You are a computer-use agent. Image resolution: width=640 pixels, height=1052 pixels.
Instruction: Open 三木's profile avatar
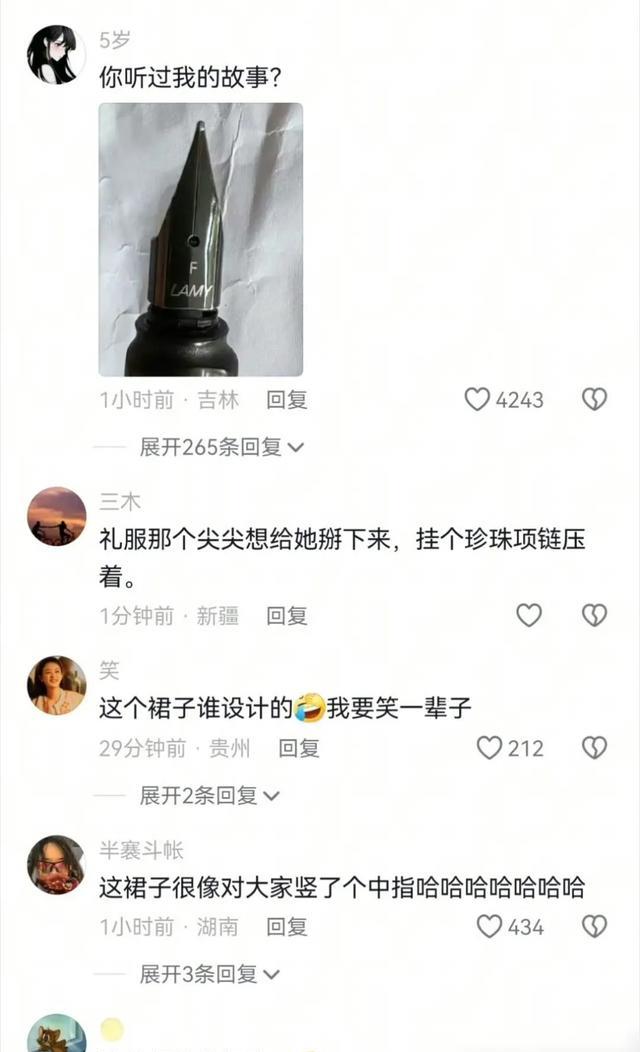tap(56, 517)
